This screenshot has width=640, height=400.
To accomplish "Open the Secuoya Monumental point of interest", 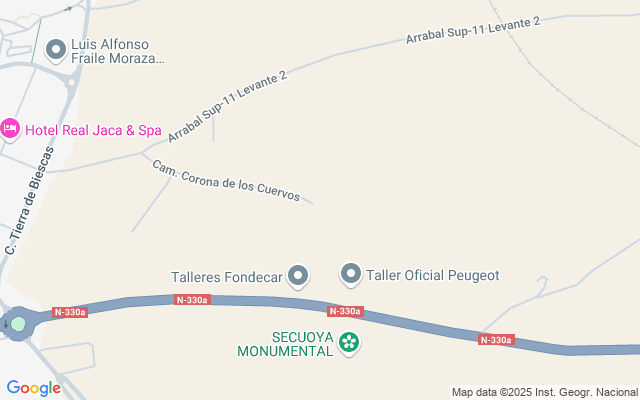I will (x=349, y=343).
